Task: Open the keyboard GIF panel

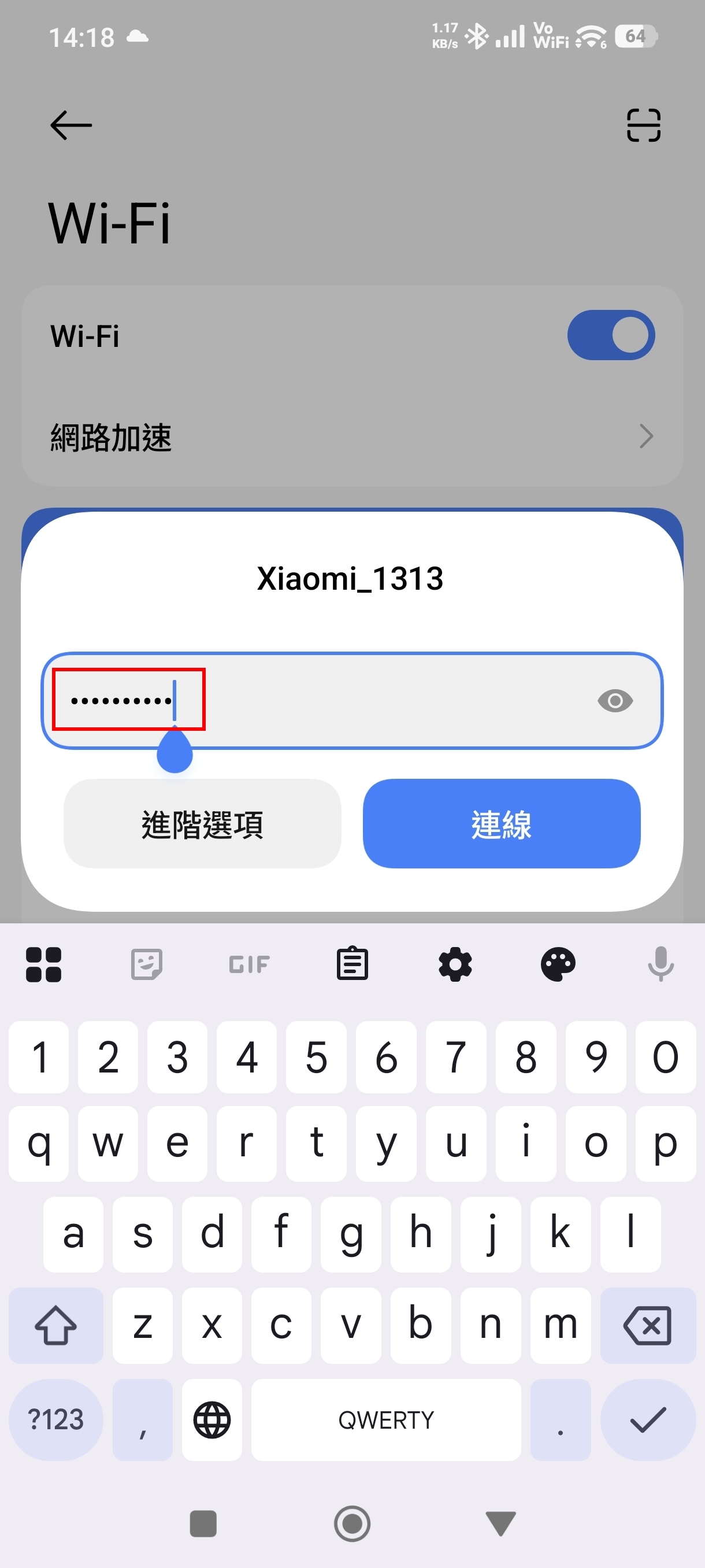Action: [x=250, y=964]
